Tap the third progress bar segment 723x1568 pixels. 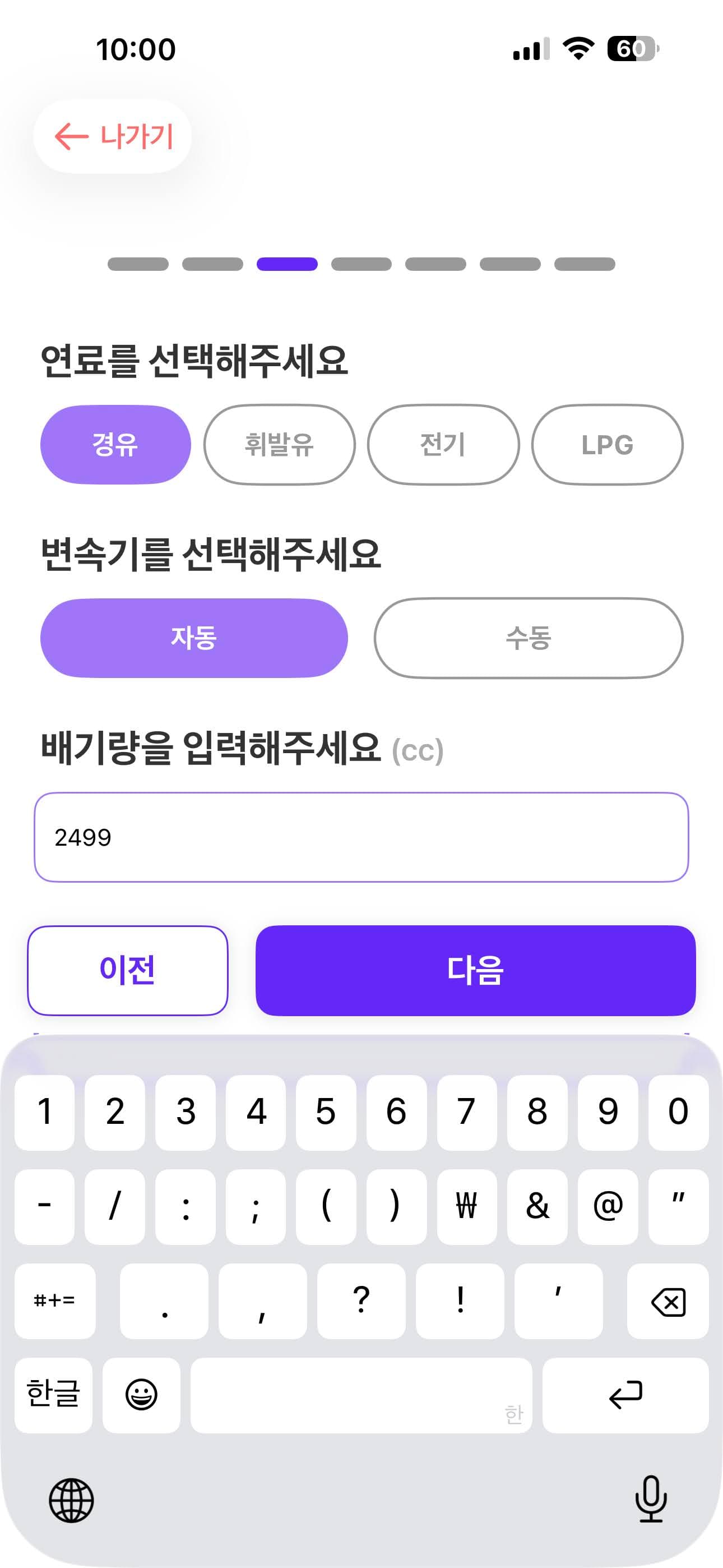click(x=286, y=264)
